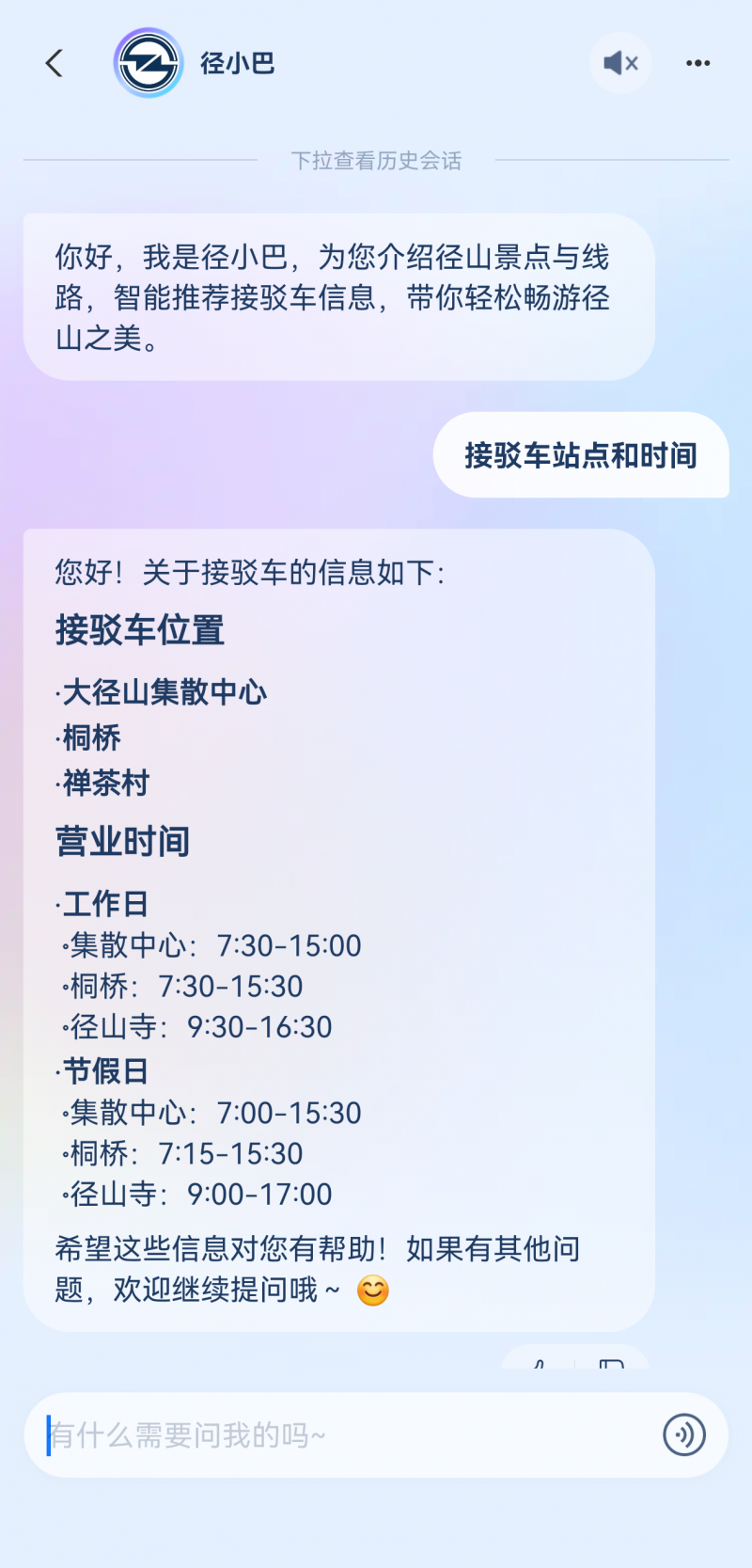Open 径小巴 assistant avatar
752x1568 pixels.
149,63
